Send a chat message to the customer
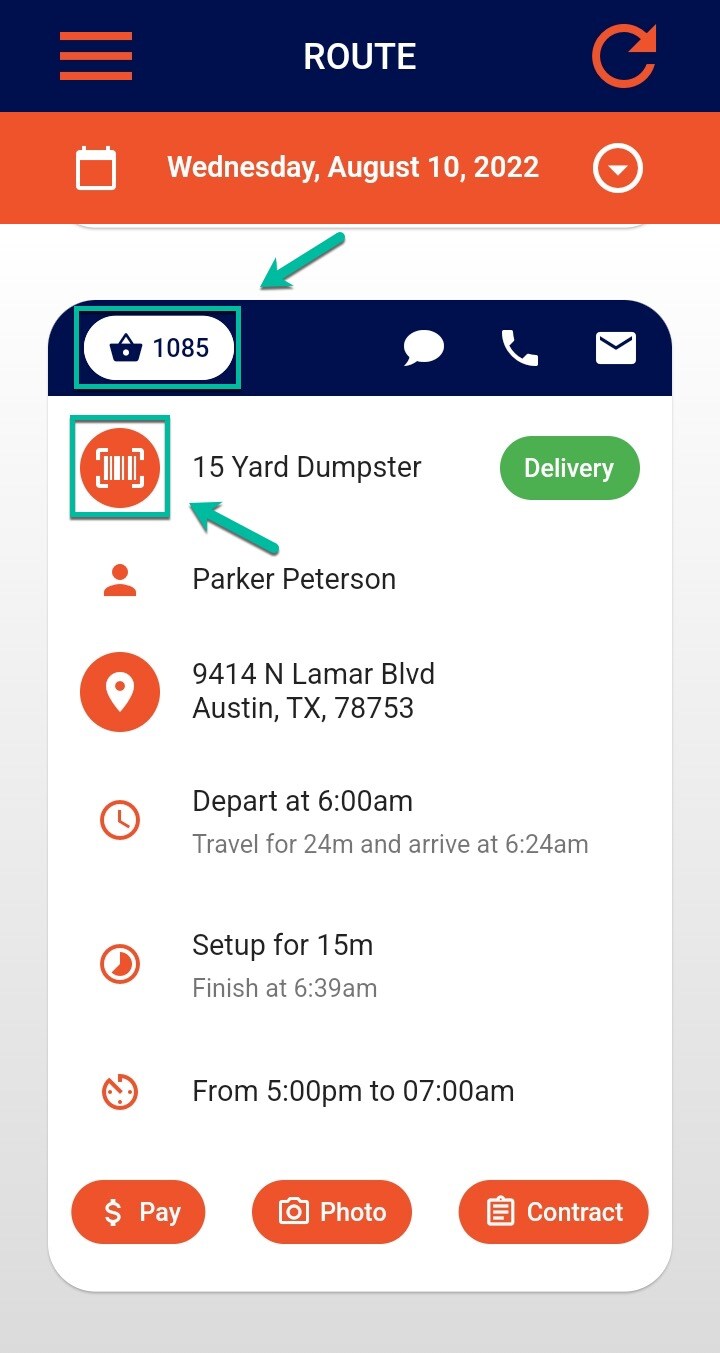The image size is (720, 1353). coord(424,348)
